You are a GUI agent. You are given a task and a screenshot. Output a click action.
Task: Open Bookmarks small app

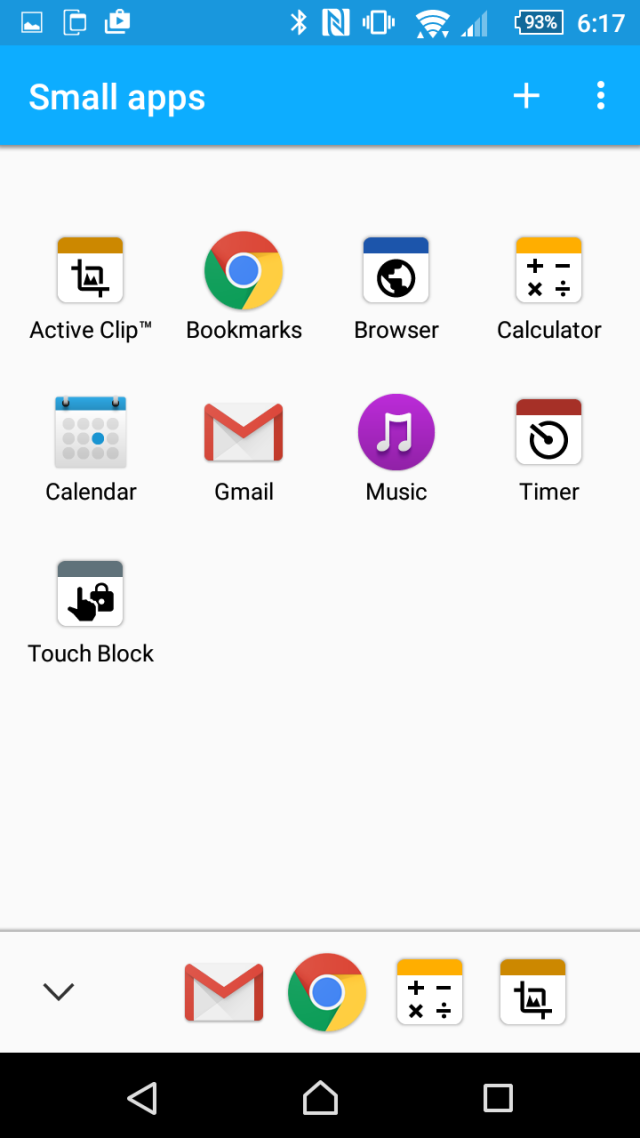point(244,271)
